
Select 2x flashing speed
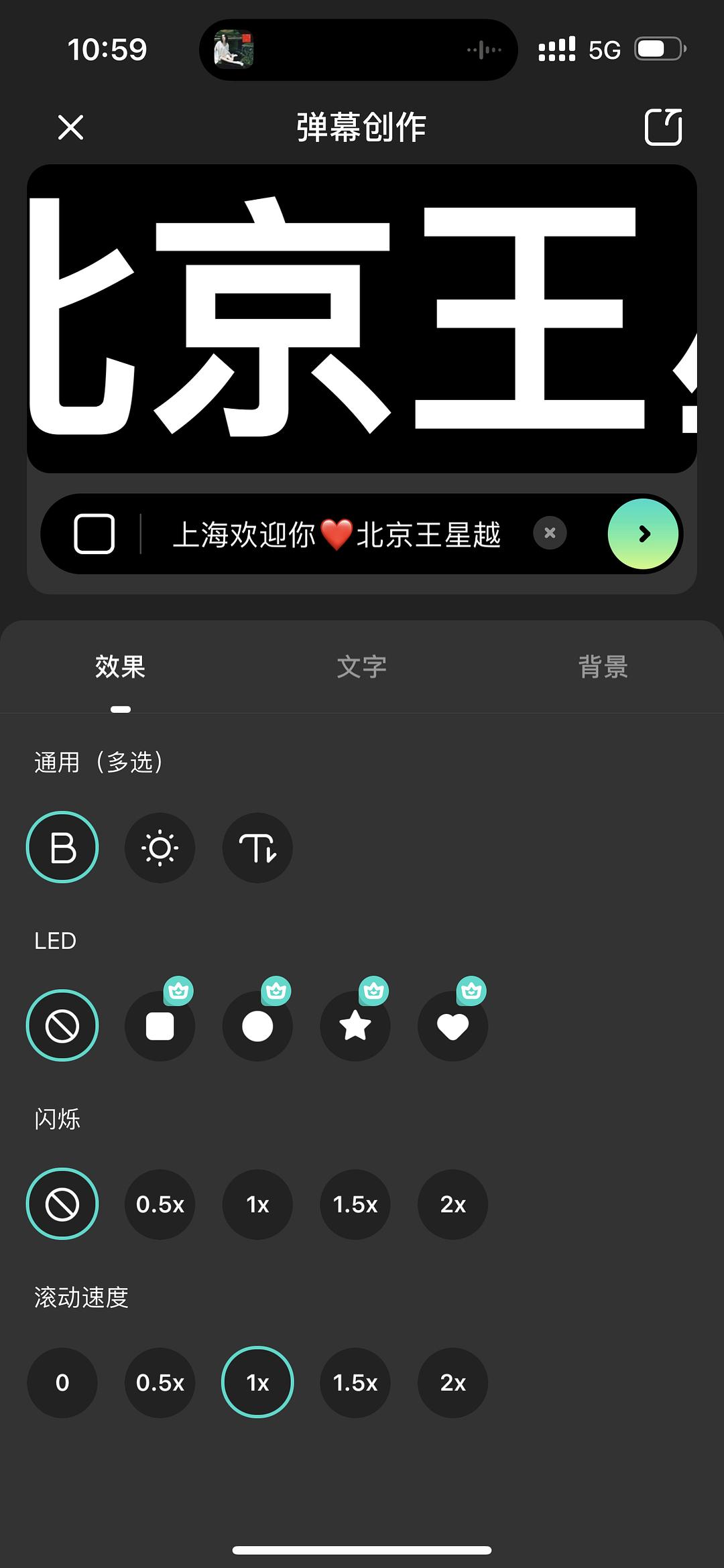(452, 1204)
